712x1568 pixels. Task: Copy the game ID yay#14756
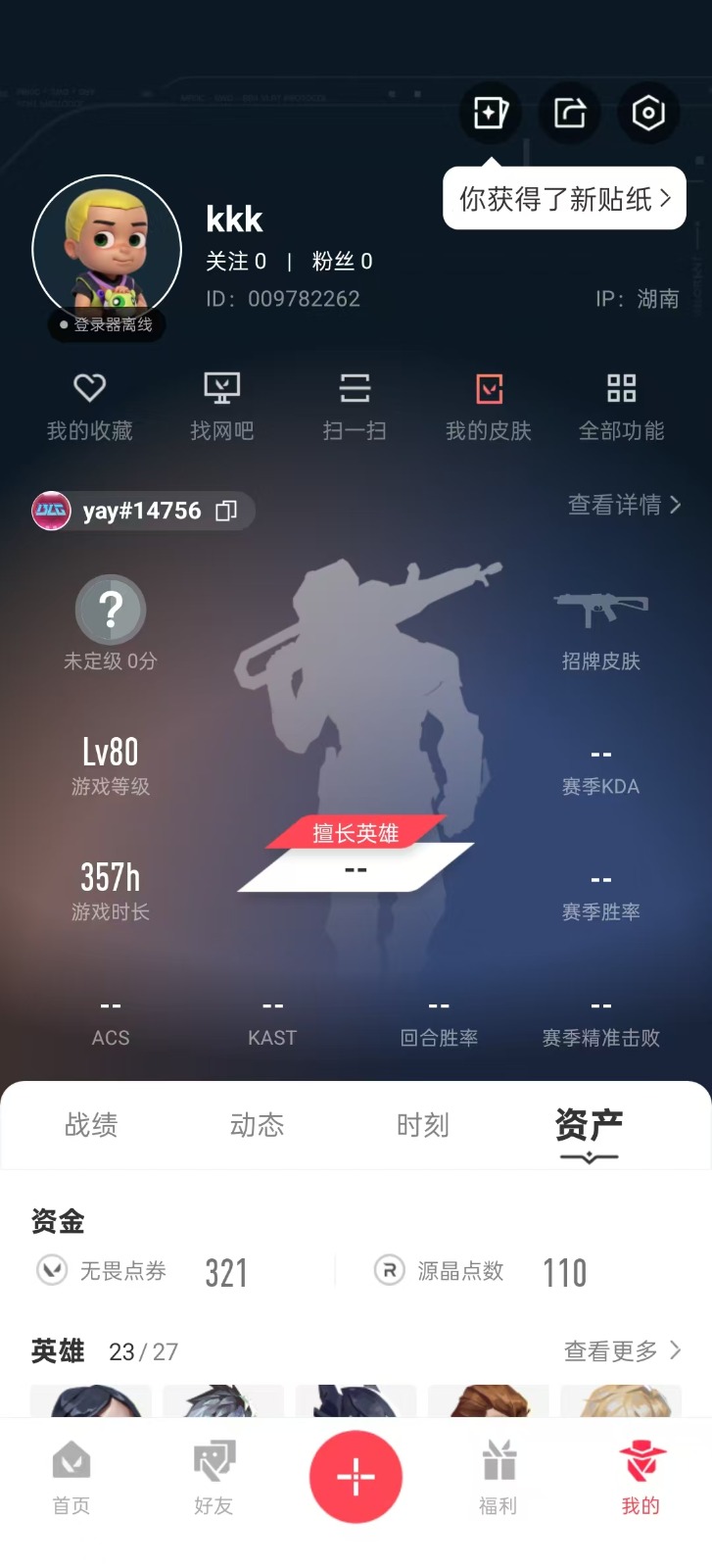(x=226, y=511)
